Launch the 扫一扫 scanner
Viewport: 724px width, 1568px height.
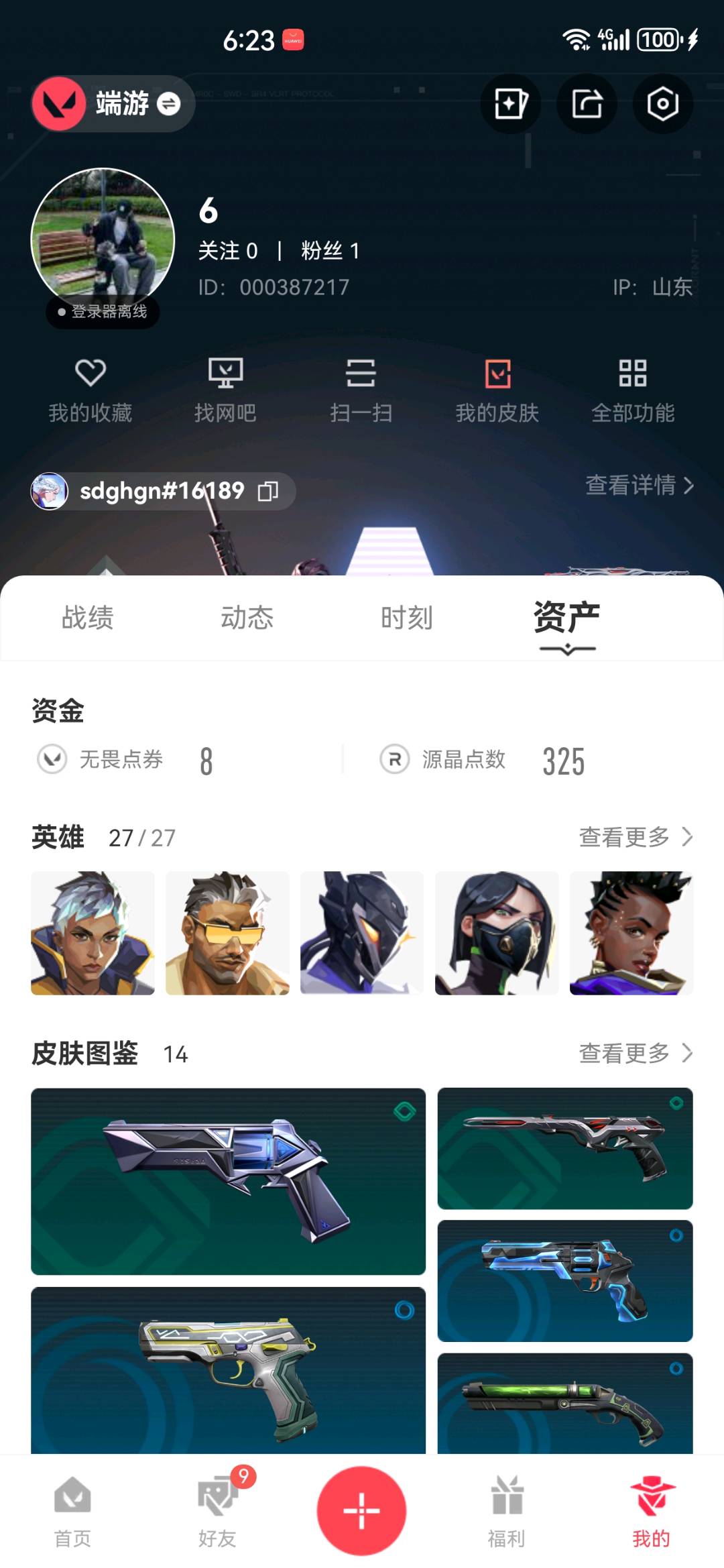click(361, 390)
